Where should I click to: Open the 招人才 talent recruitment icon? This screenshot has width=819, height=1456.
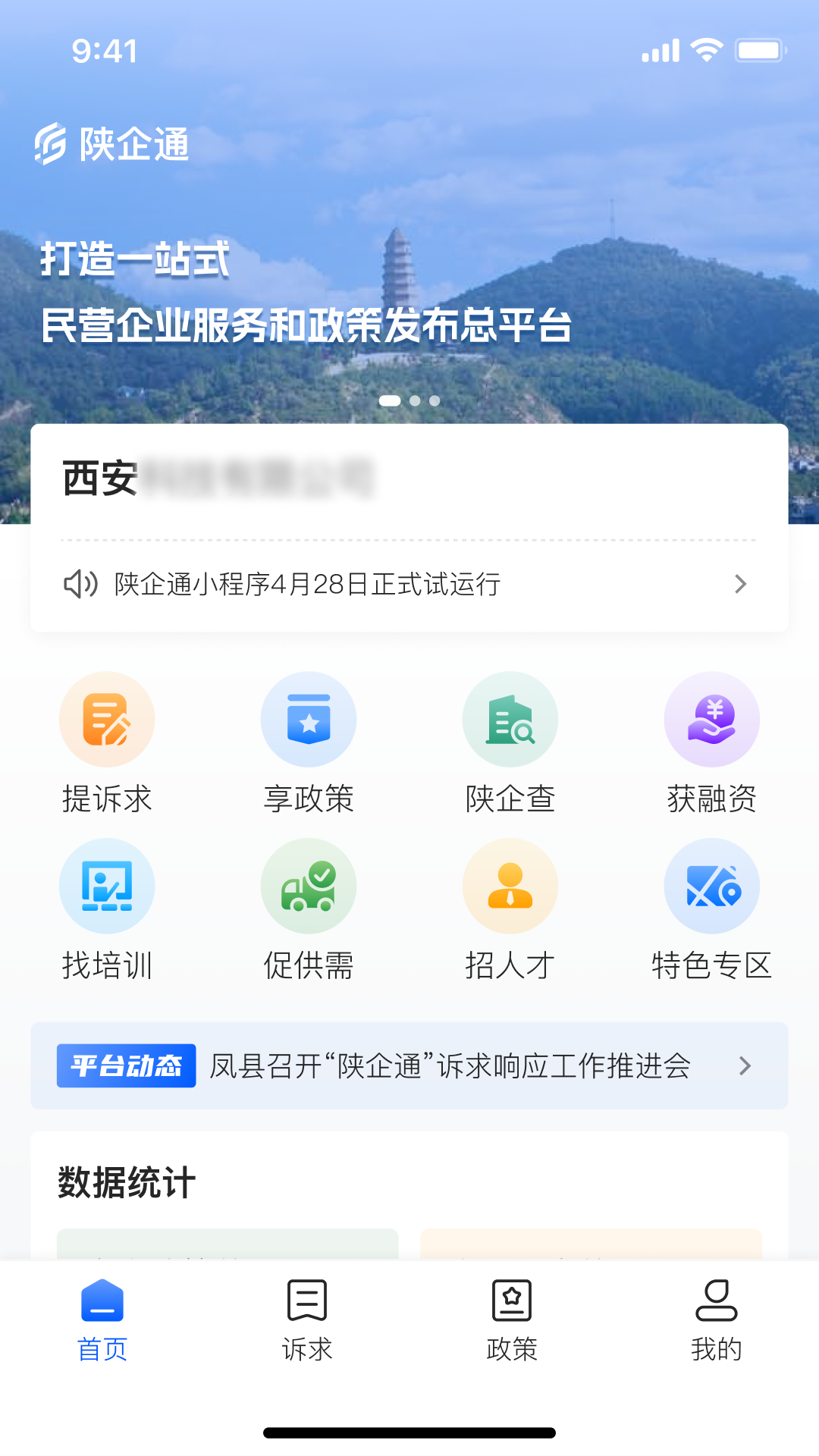pos(510,886)
